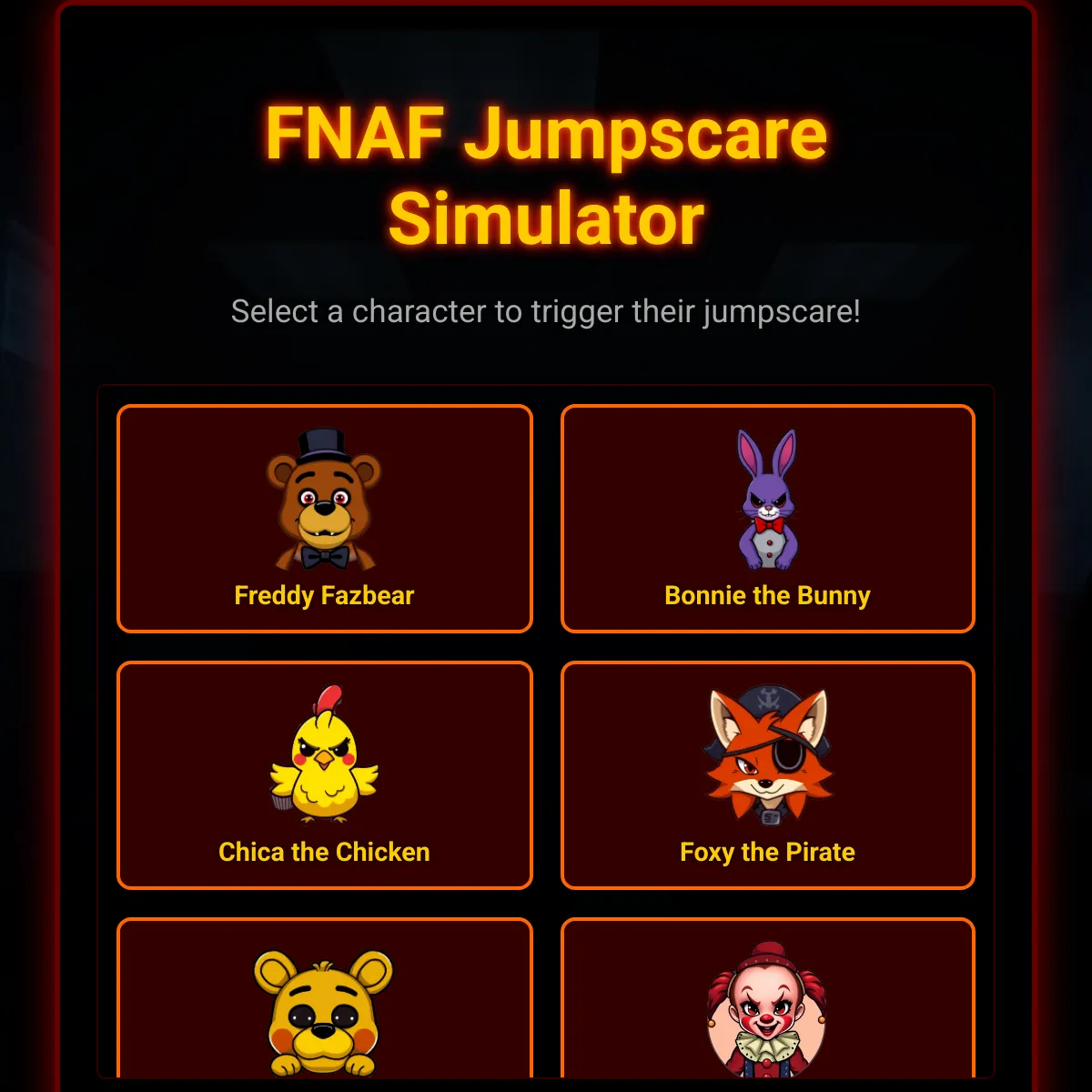Image resolution: width=1092 pixels, height=1092 pixels.
Task: Trigger Bonnie the Bunny's jumpscare
Action: (x=767, y=519)
